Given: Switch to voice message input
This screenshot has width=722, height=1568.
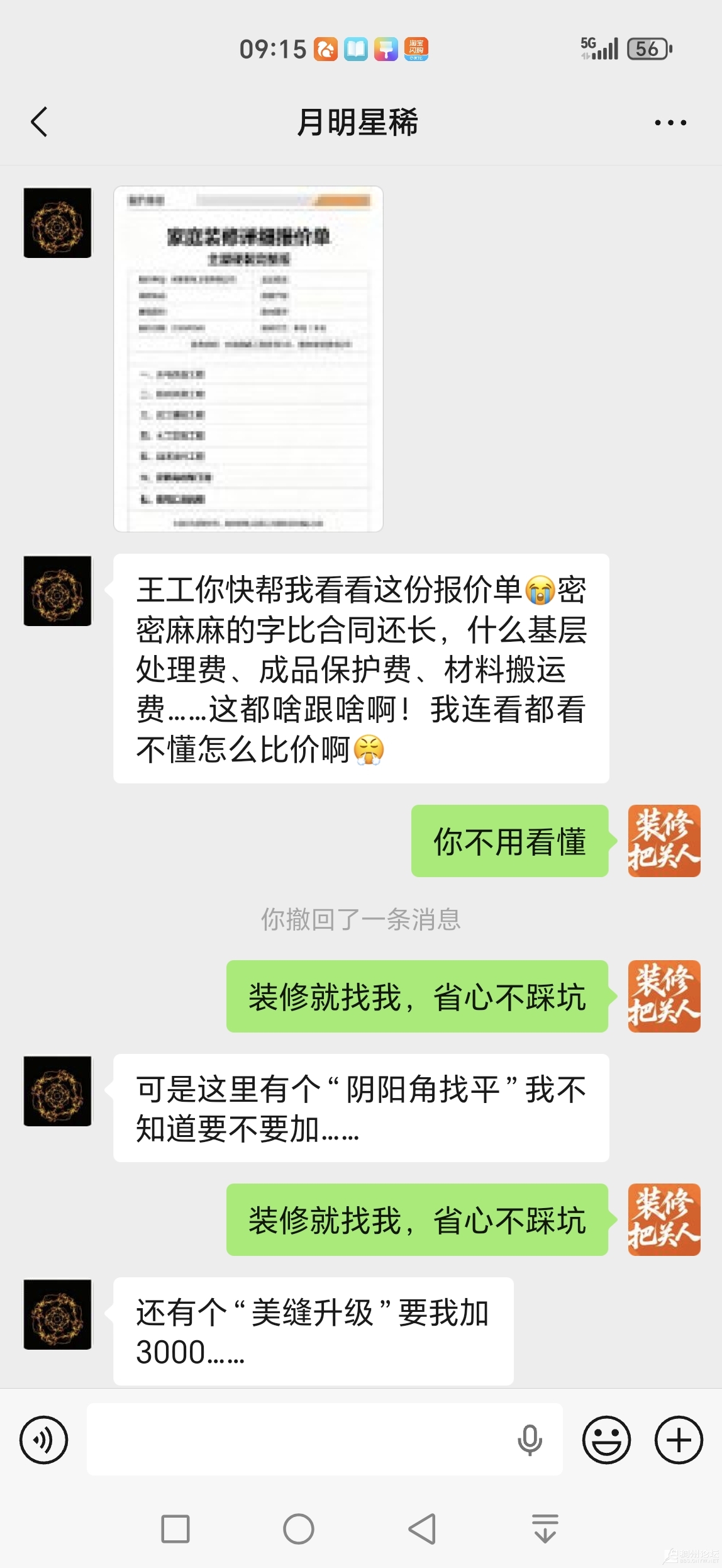Looking at the screenshot, I should click(x=43, y=1439).
